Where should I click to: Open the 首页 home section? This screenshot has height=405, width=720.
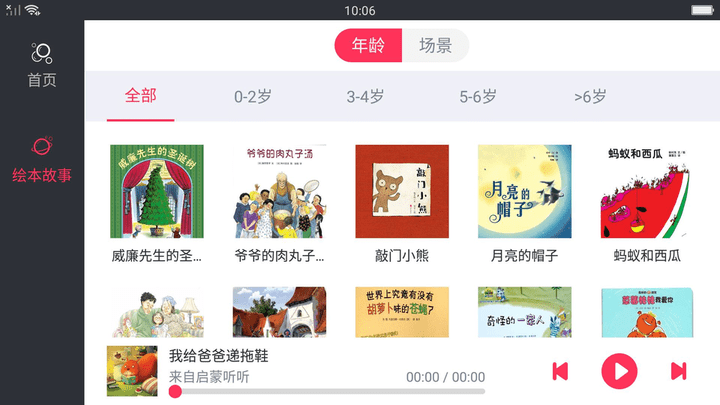[x=42, y=66]
